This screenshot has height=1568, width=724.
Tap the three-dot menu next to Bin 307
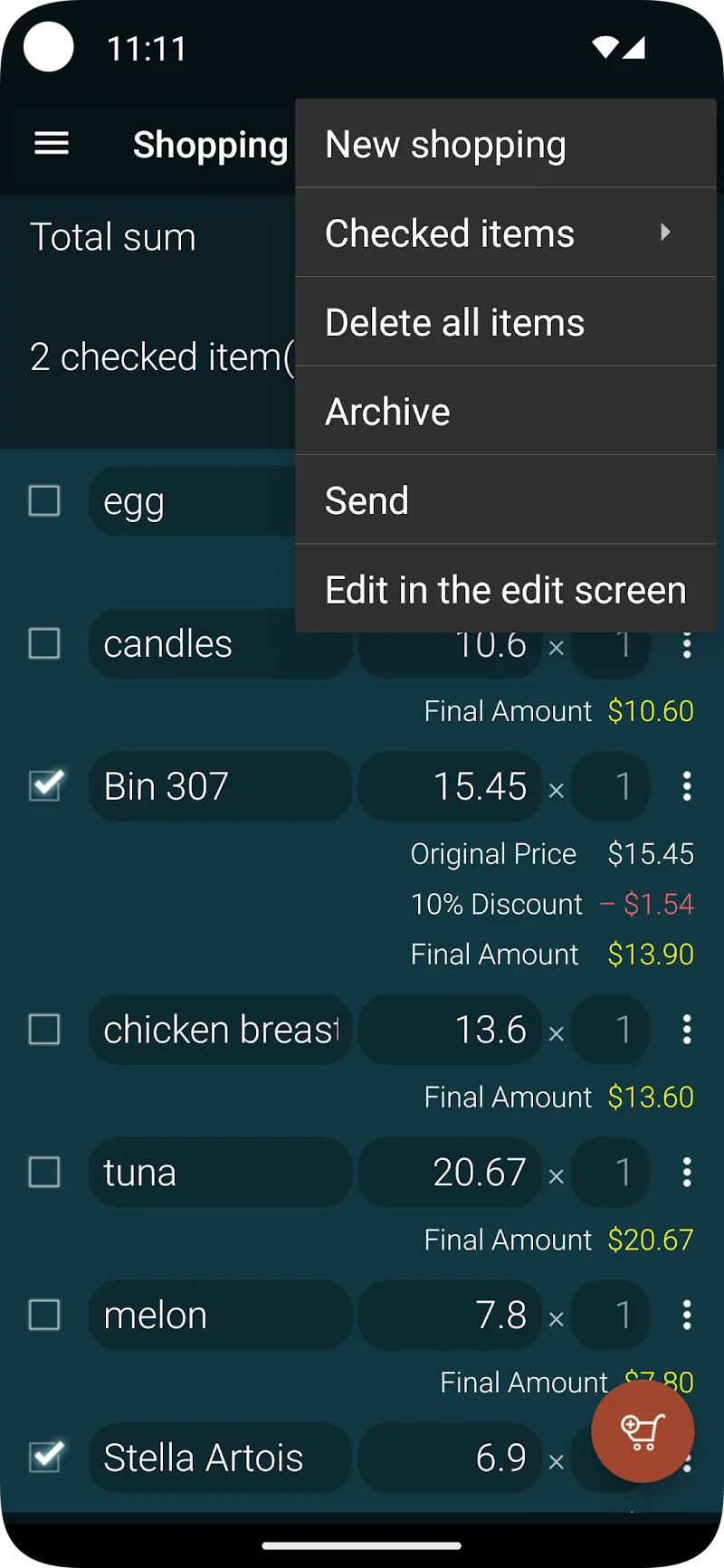tap(687, 786)
